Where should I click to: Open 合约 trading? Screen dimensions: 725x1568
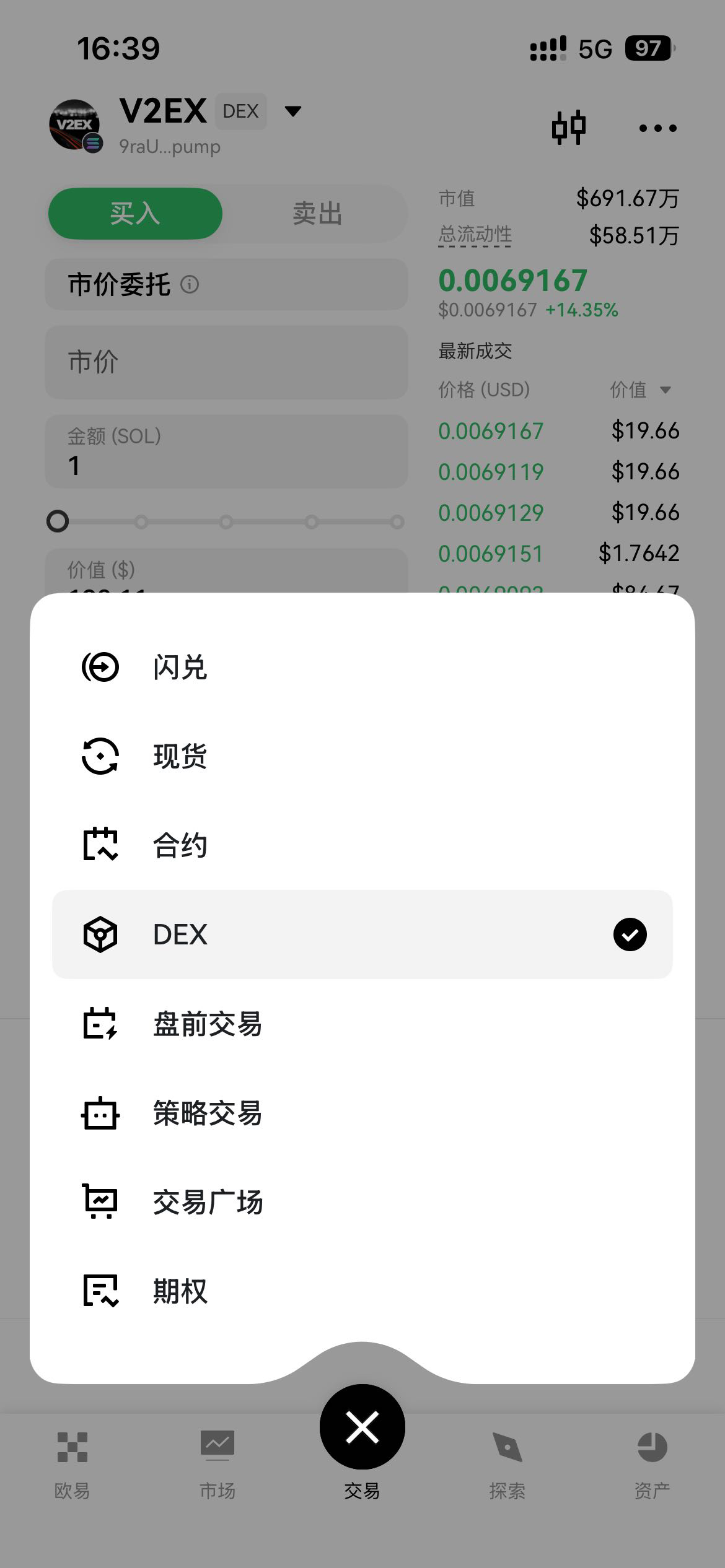[180, 845]
